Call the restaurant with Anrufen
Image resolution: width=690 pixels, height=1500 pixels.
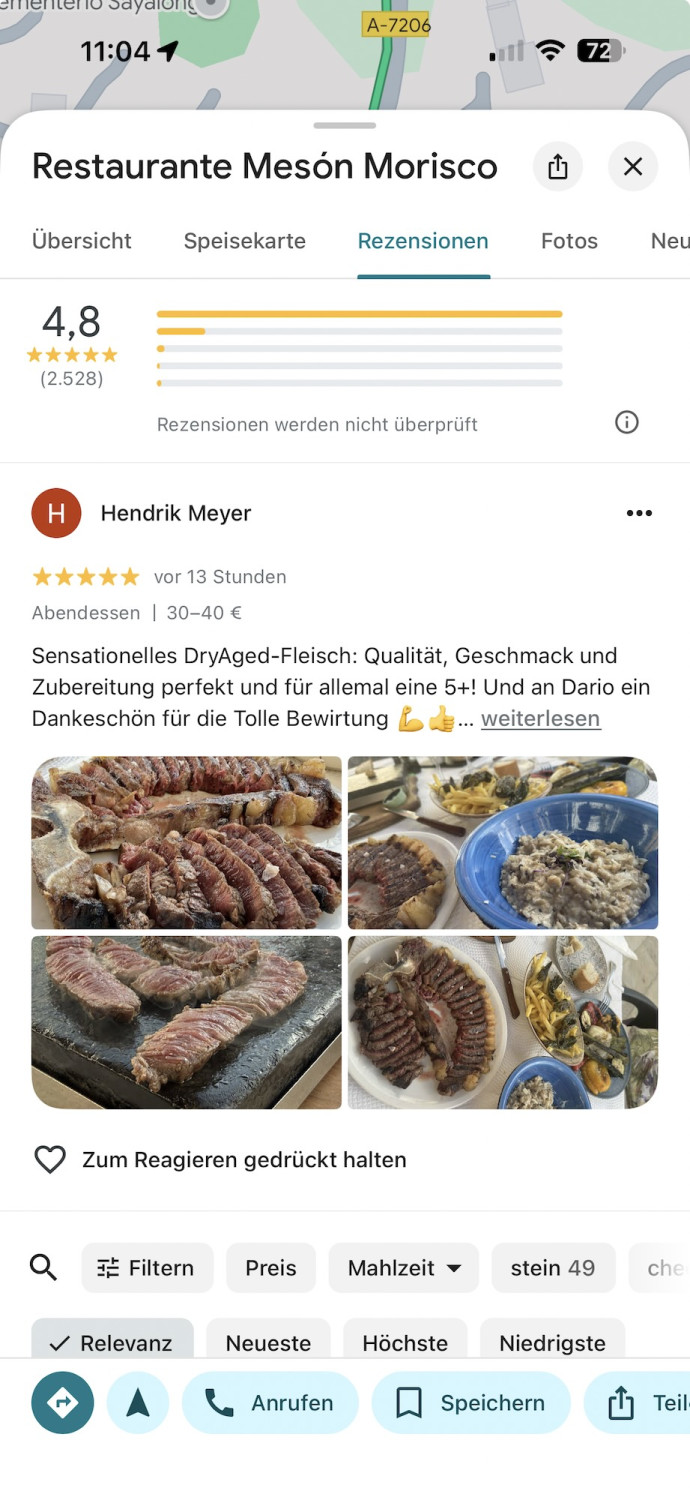click(270, 1403)
